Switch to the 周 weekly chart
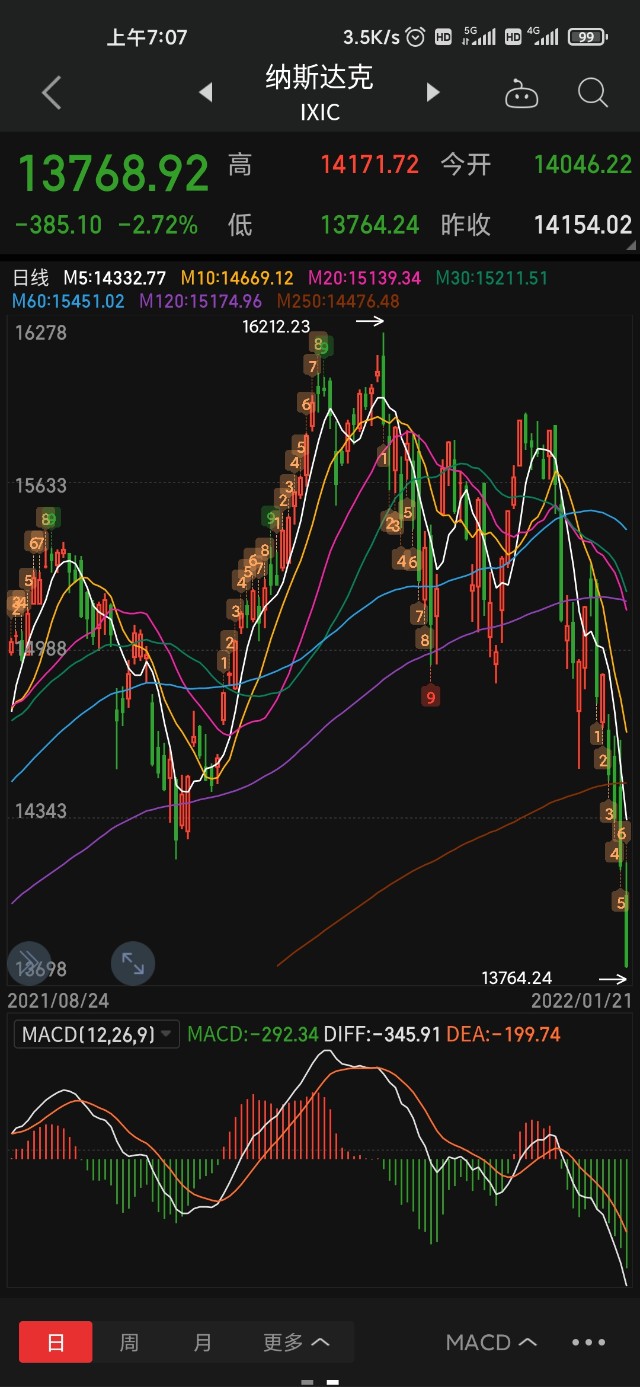Screen dimensions: 640x1387 [129, 1342]
